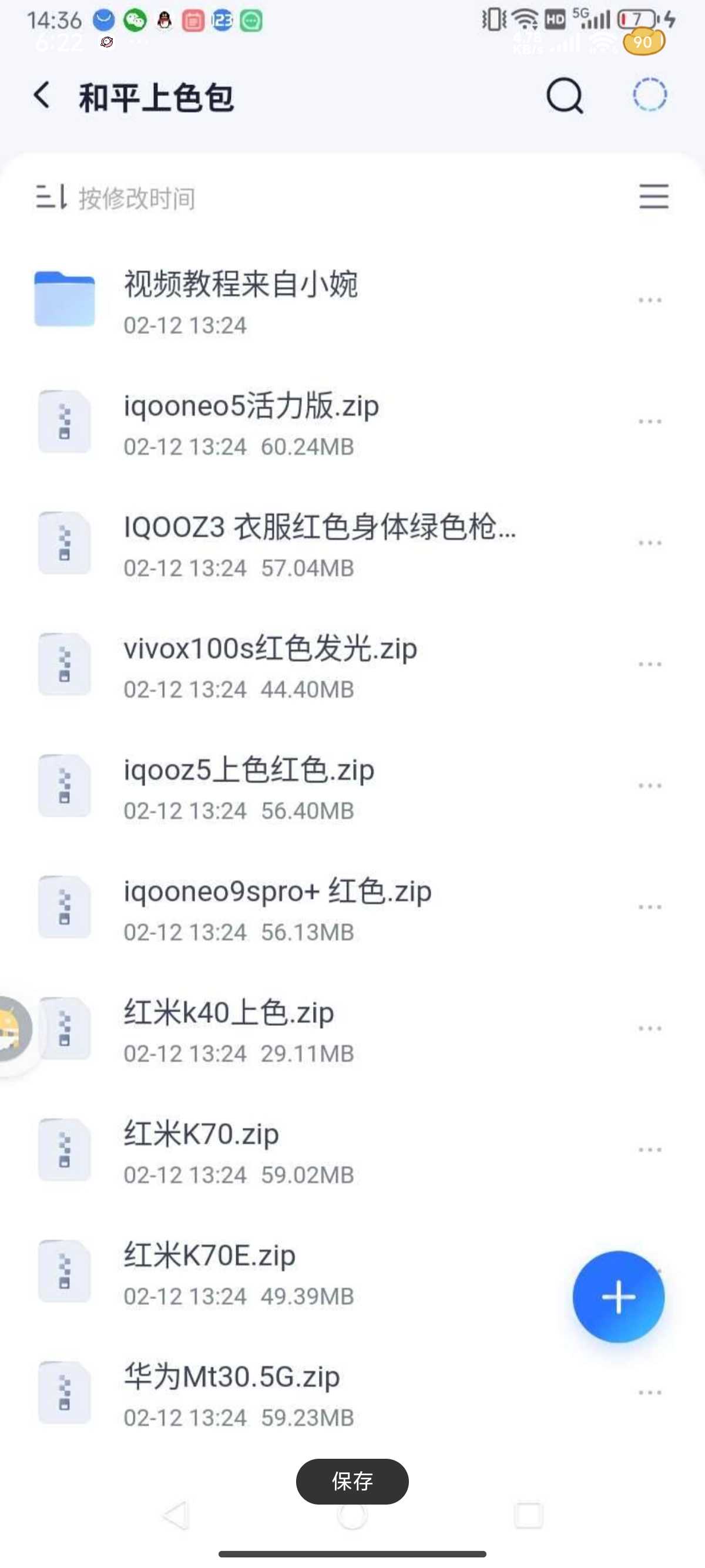Open the search icon
This screenshot has width=705, height=1568.
coord(565,96)
